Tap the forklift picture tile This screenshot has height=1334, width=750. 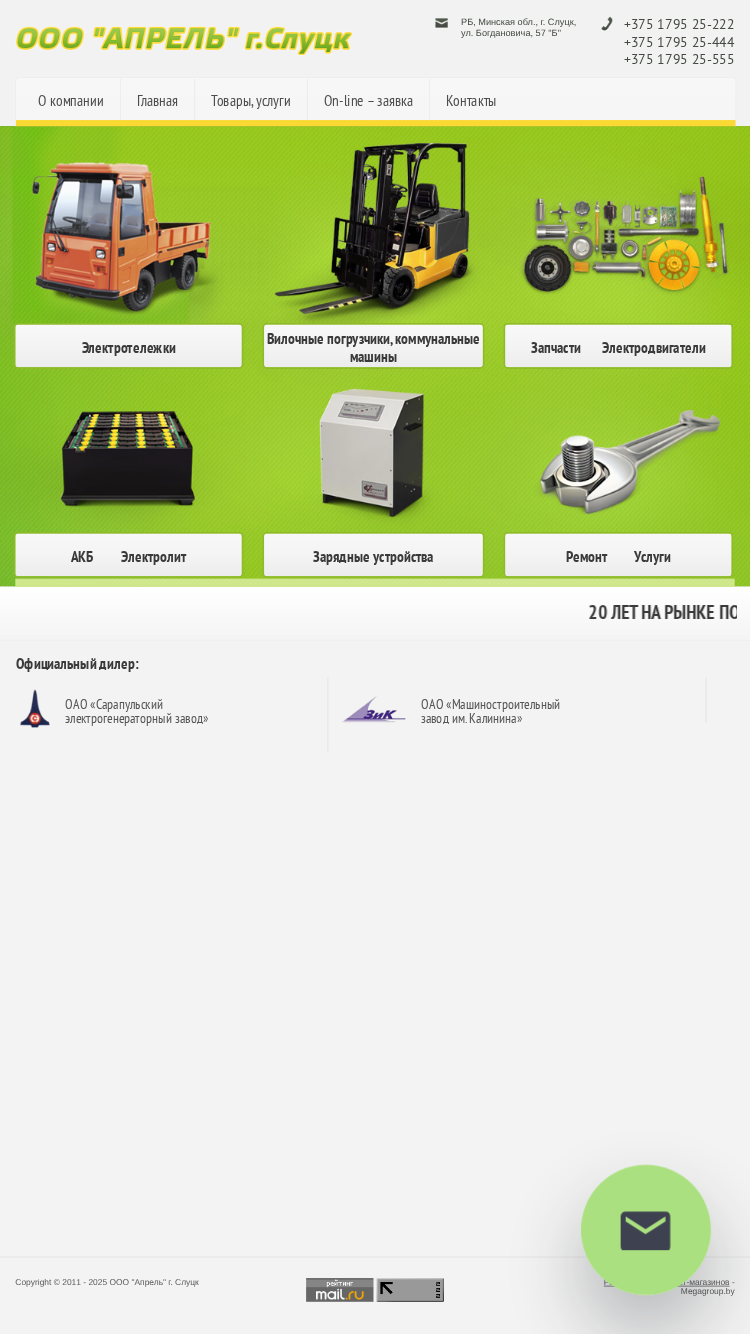click(373, 230)
